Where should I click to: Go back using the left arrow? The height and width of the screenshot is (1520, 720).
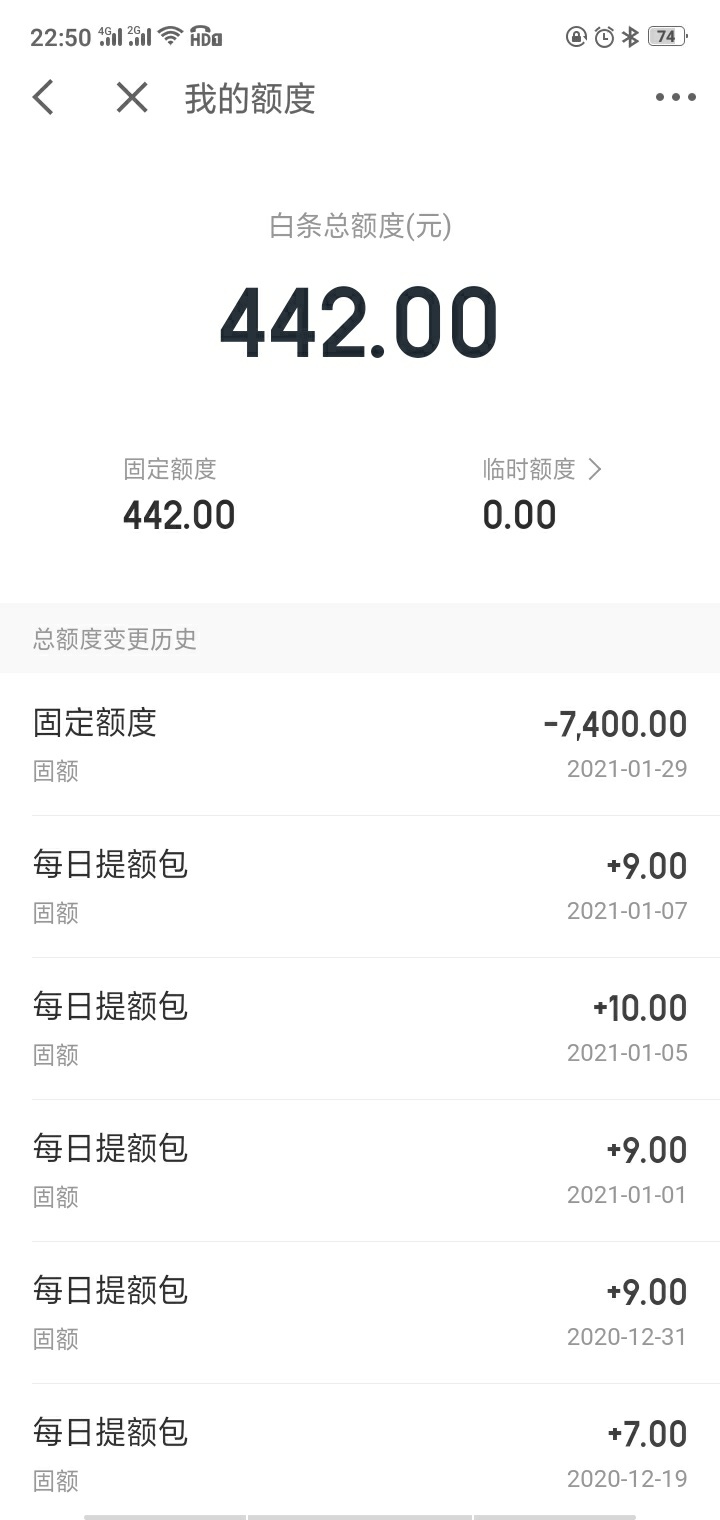point(43,98)
